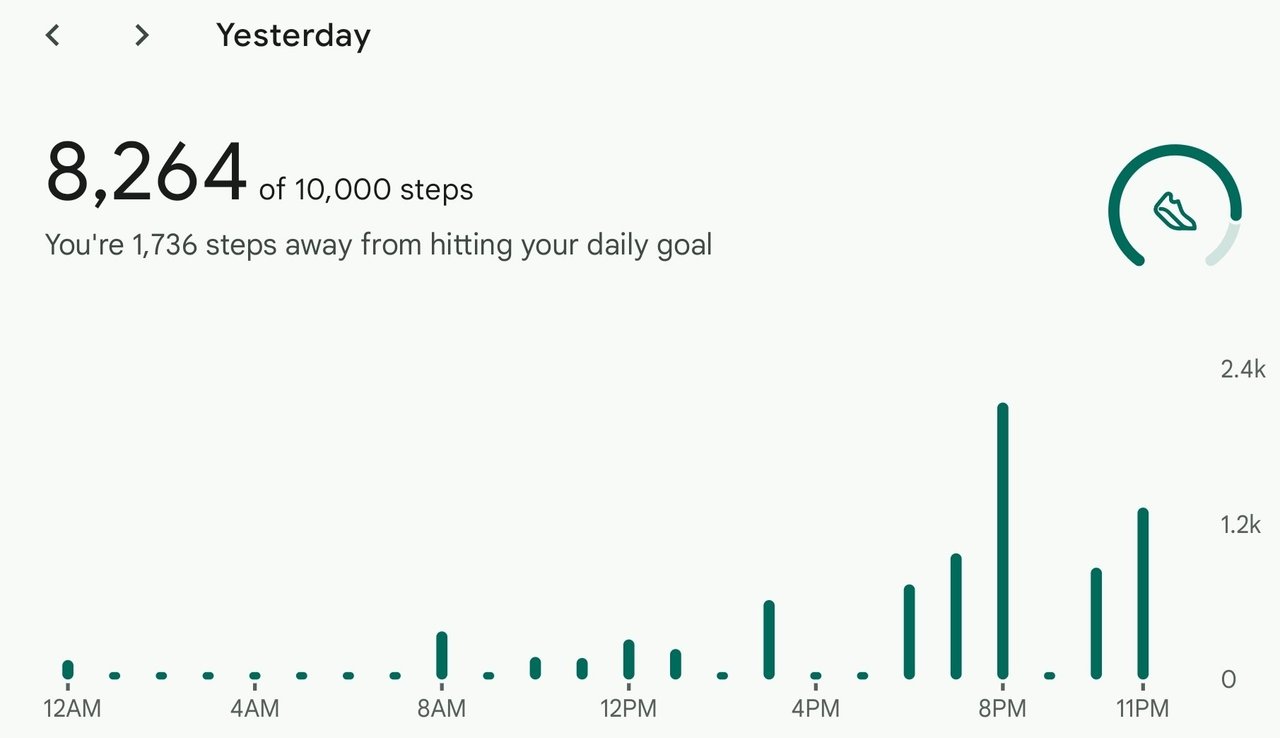Viewport: 1280px width, 738px height.
Task: Go to the next day
Action: click(x=141, y=36)
